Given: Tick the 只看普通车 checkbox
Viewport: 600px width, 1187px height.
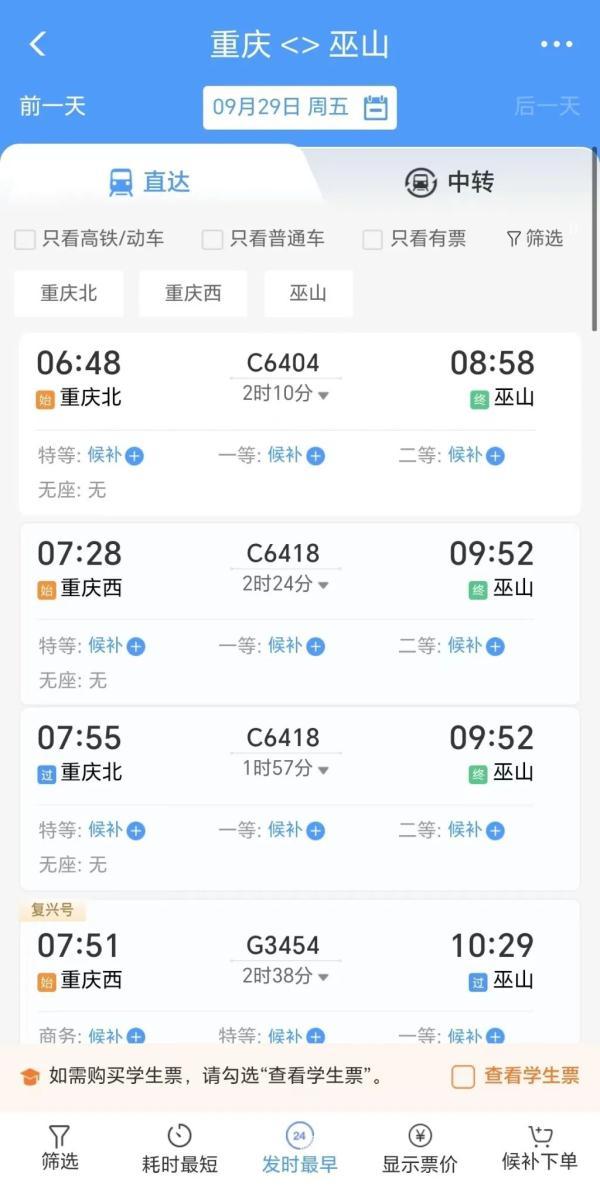Looking at the screenshot, I should click(x=212, y=239).
